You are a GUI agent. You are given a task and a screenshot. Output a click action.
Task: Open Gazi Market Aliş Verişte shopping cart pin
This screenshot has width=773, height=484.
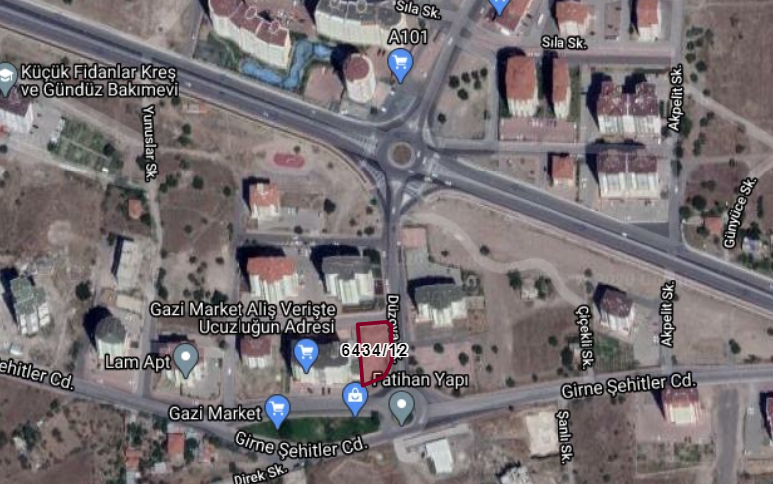click(306, 353)
